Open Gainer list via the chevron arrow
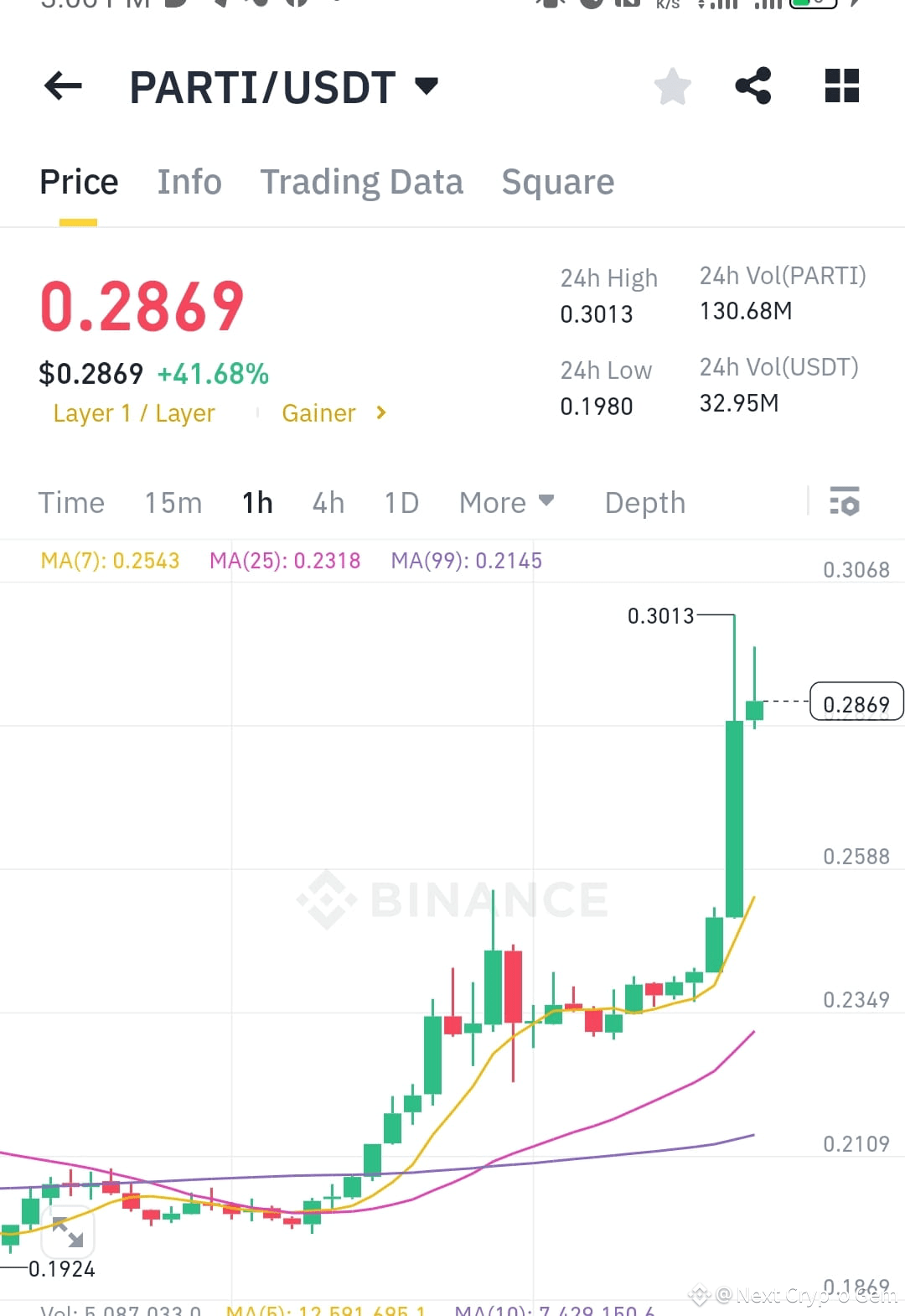This screenshot has height=1316, width=905. [x=380, y=412]
